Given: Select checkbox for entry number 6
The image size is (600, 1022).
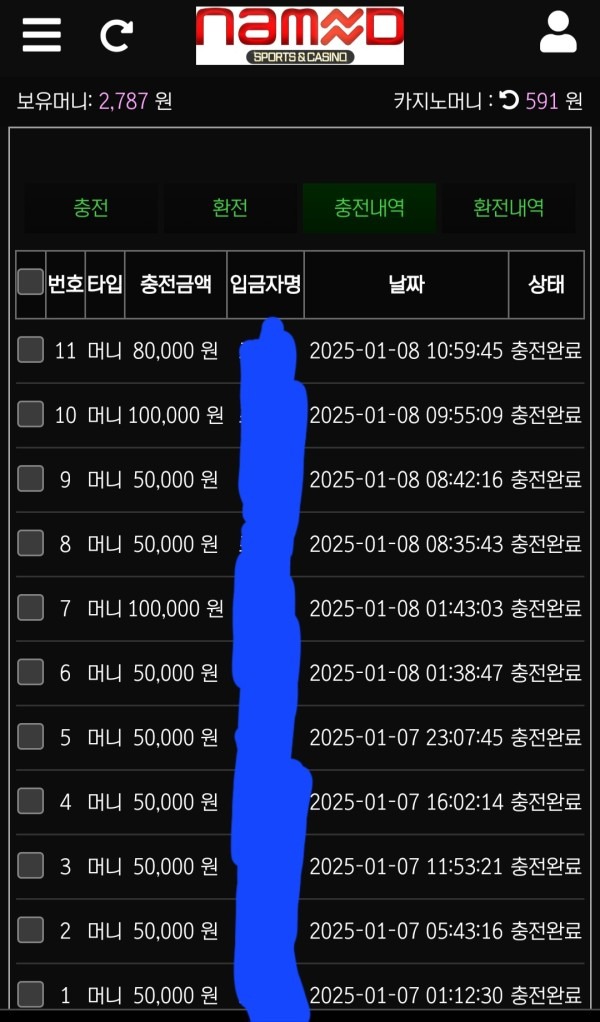Looking at the screenshot, I should click(31, 672).
